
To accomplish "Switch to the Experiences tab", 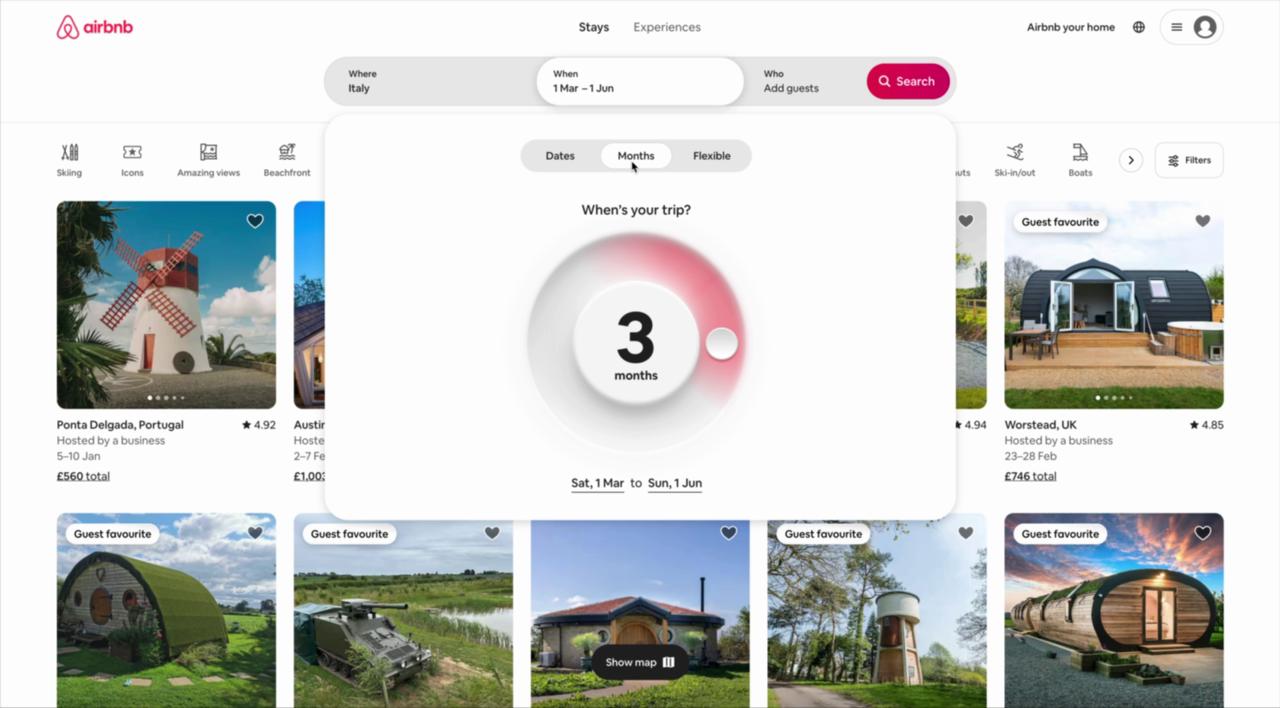I will (x=667, y=27).
